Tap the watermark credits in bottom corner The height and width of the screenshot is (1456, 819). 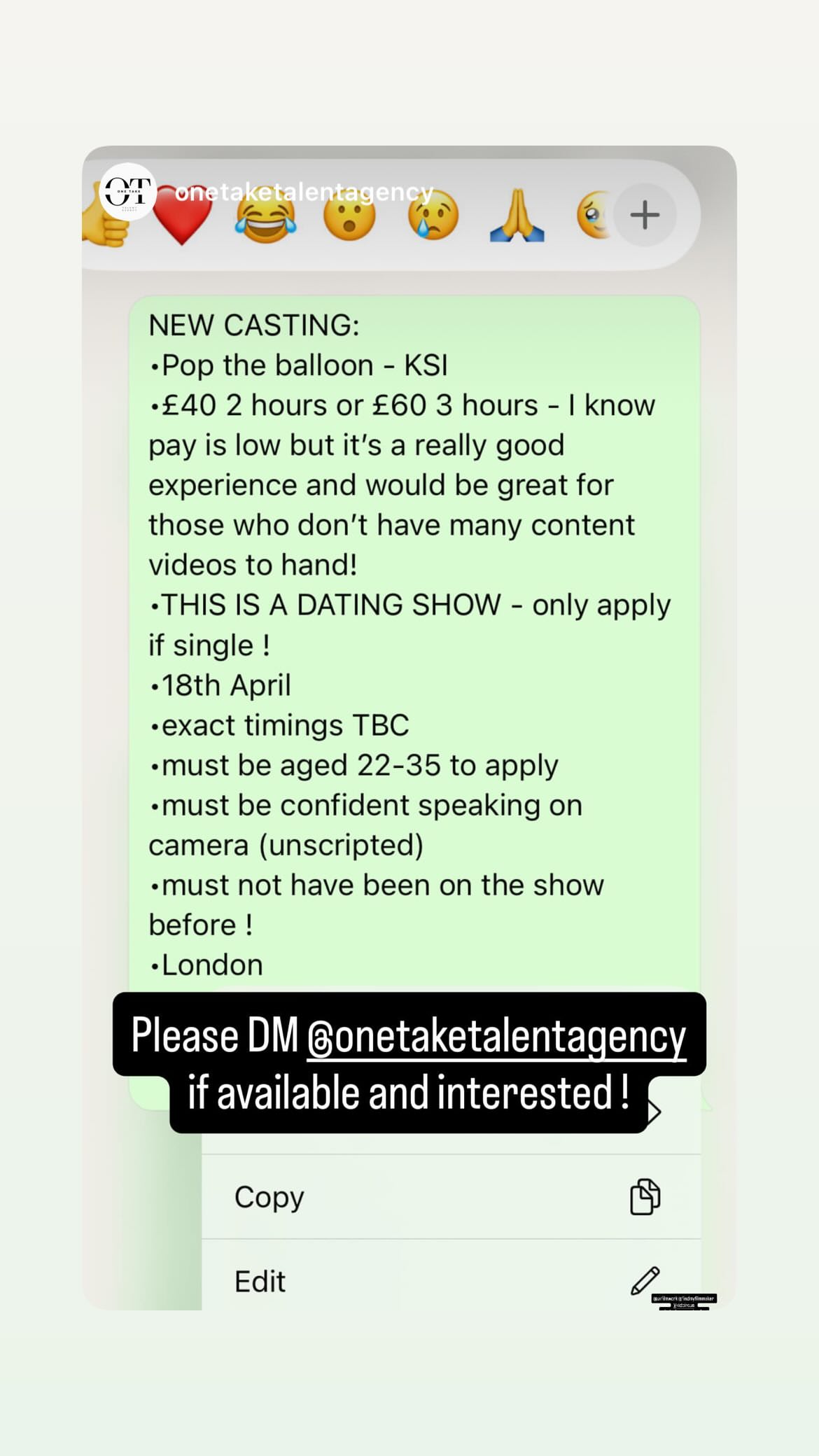click(x=682, y=1301)
